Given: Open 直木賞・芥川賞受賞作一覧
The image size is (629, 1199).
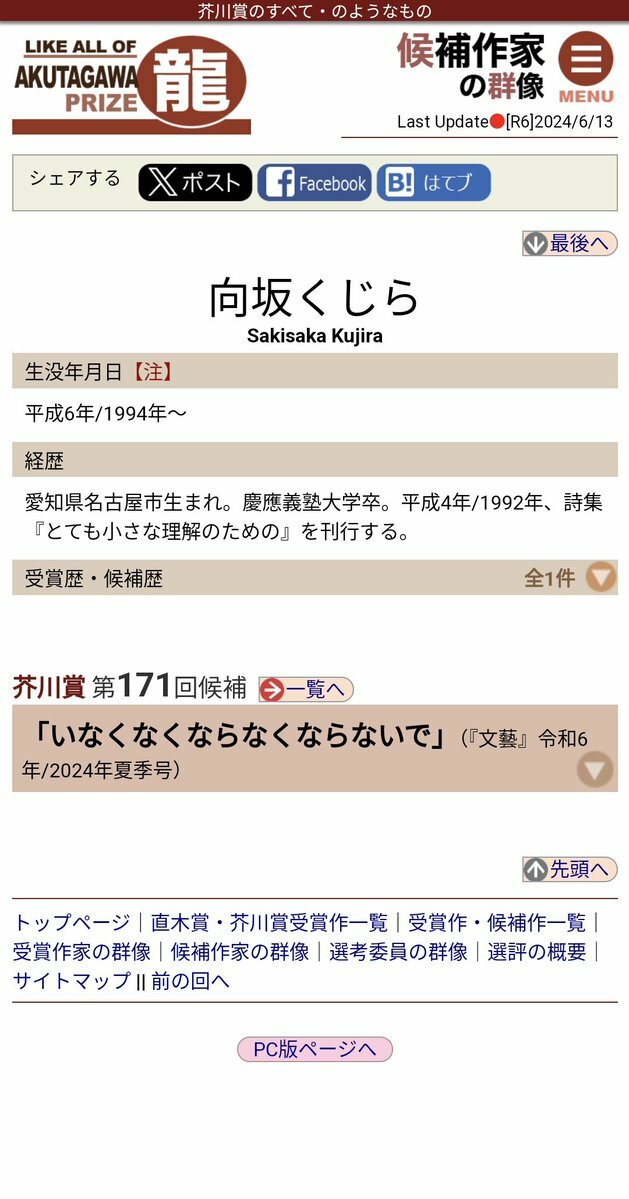Looking at the screenshot, I should tap(269, 923).
